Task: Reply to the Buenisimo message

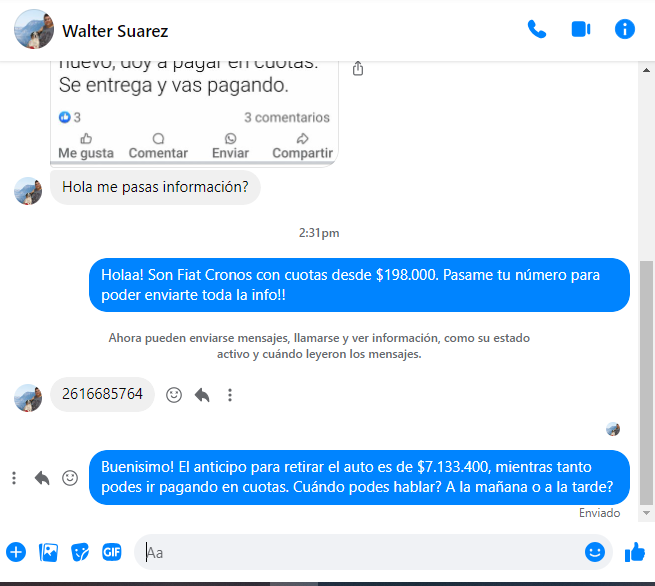Action: click(42, 478)
